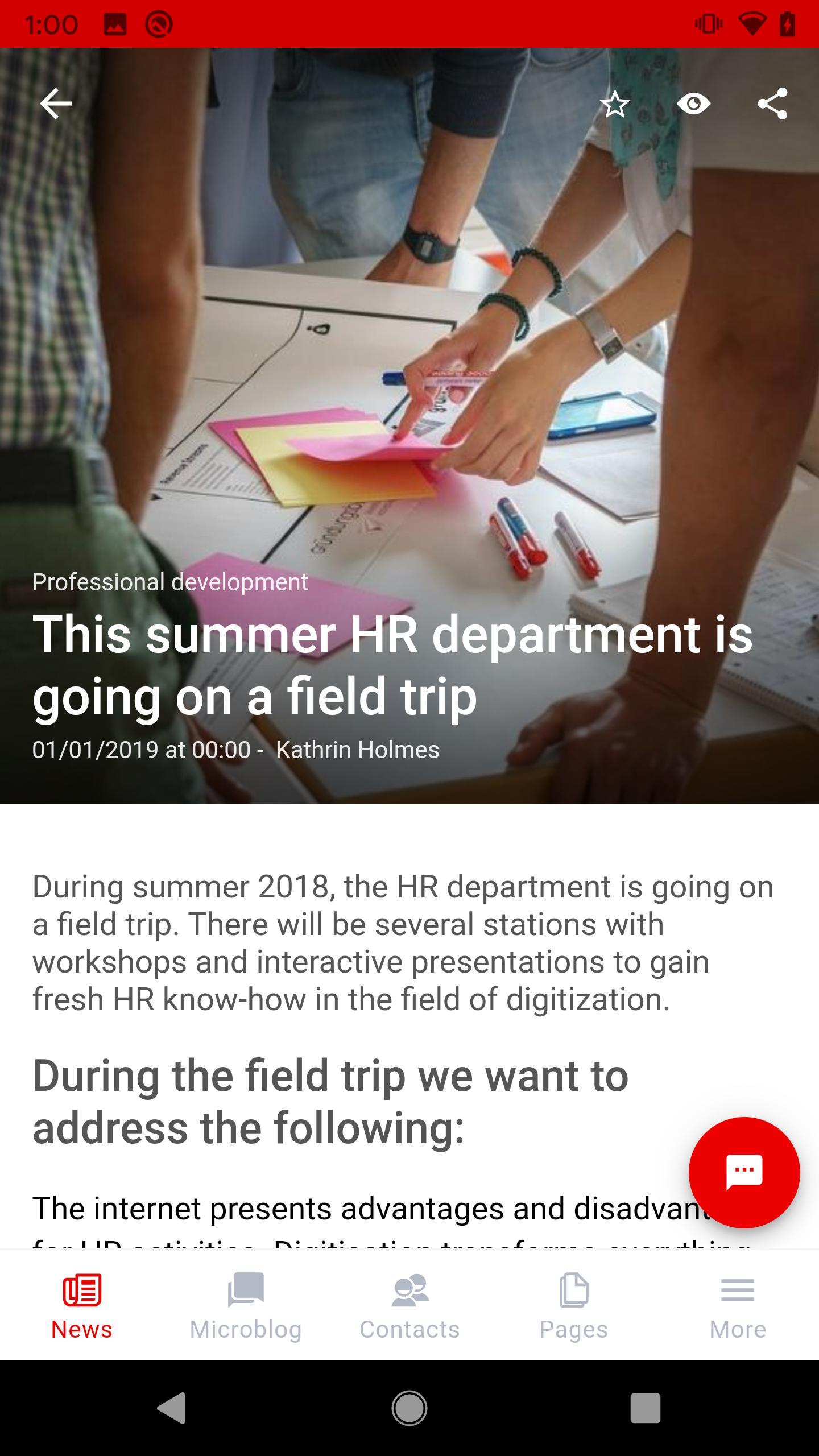
Task: Open comments with the red chat button
Action: [x=744, y=1172]
